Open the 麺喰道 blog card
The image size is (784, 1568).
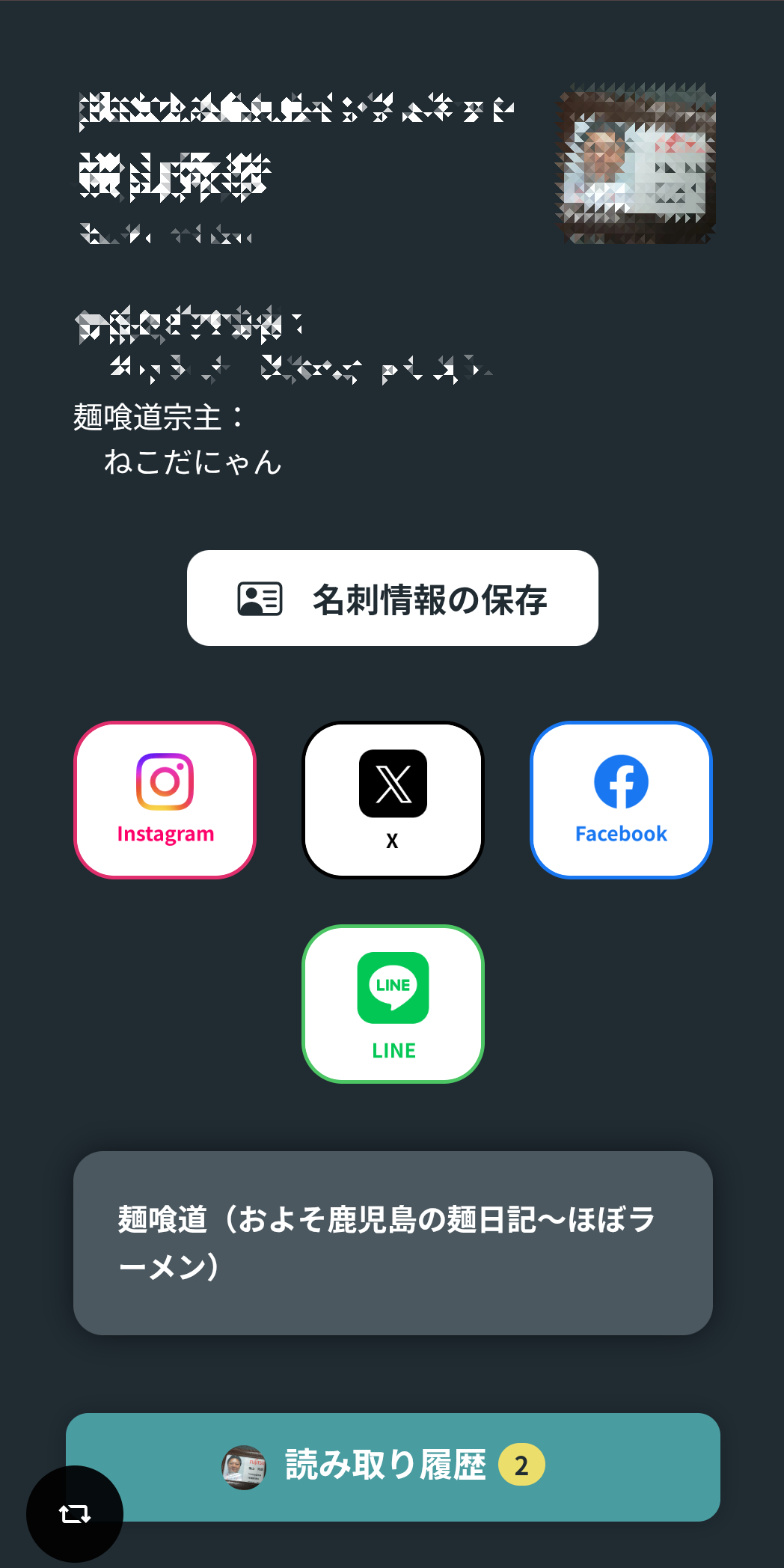click(393, 1242)
